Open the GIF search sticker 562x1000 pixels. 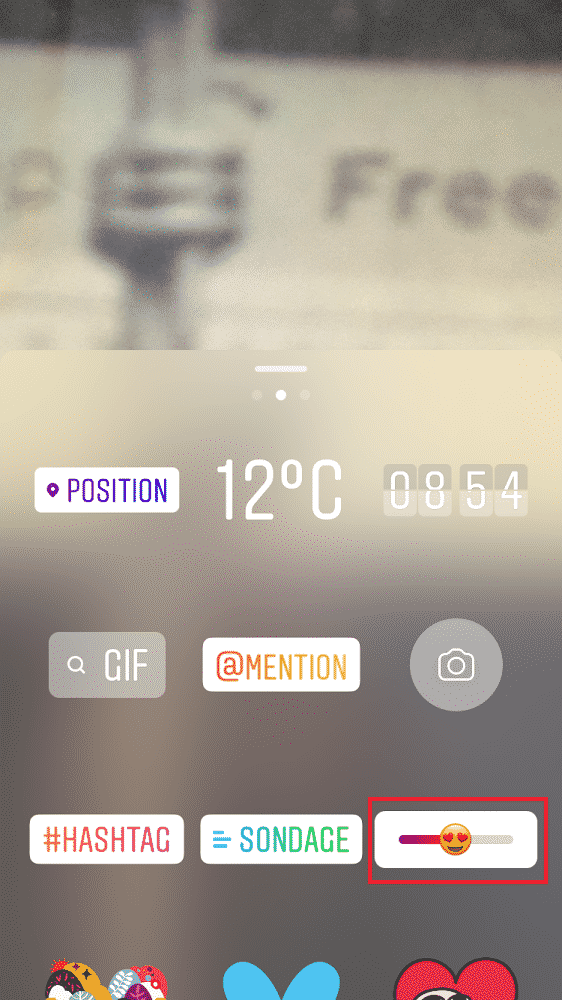coord(107,665)
